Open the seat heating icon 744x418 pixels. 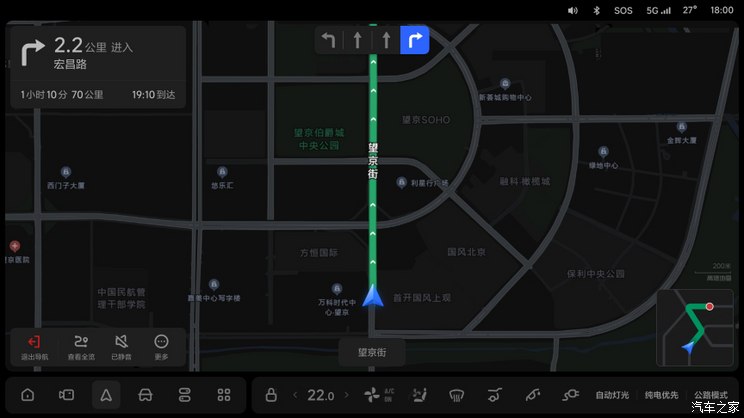point(420,395)
